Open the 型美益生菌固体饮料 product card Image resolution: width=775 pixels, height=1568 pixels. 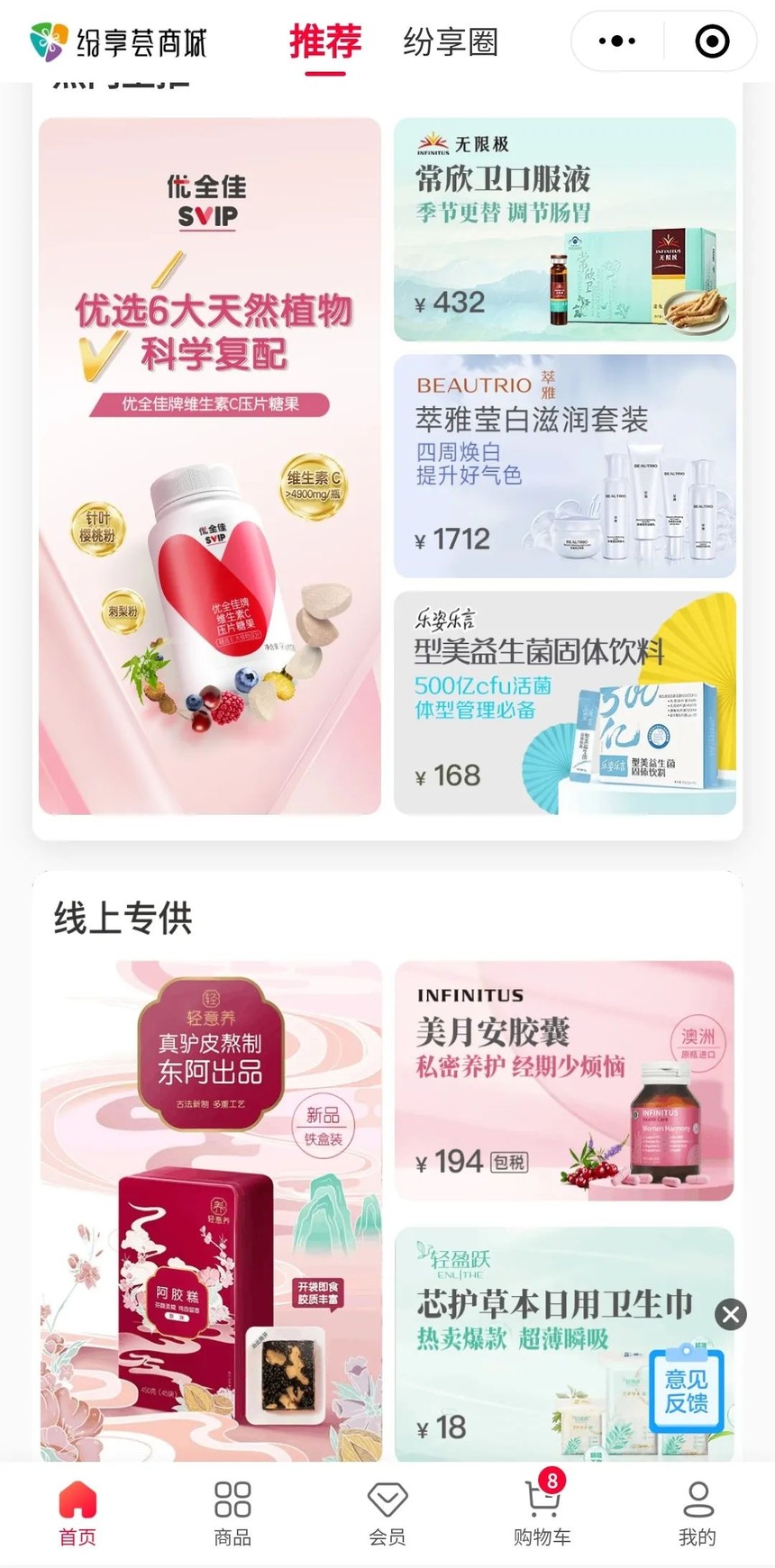click(x=565, y=703)
